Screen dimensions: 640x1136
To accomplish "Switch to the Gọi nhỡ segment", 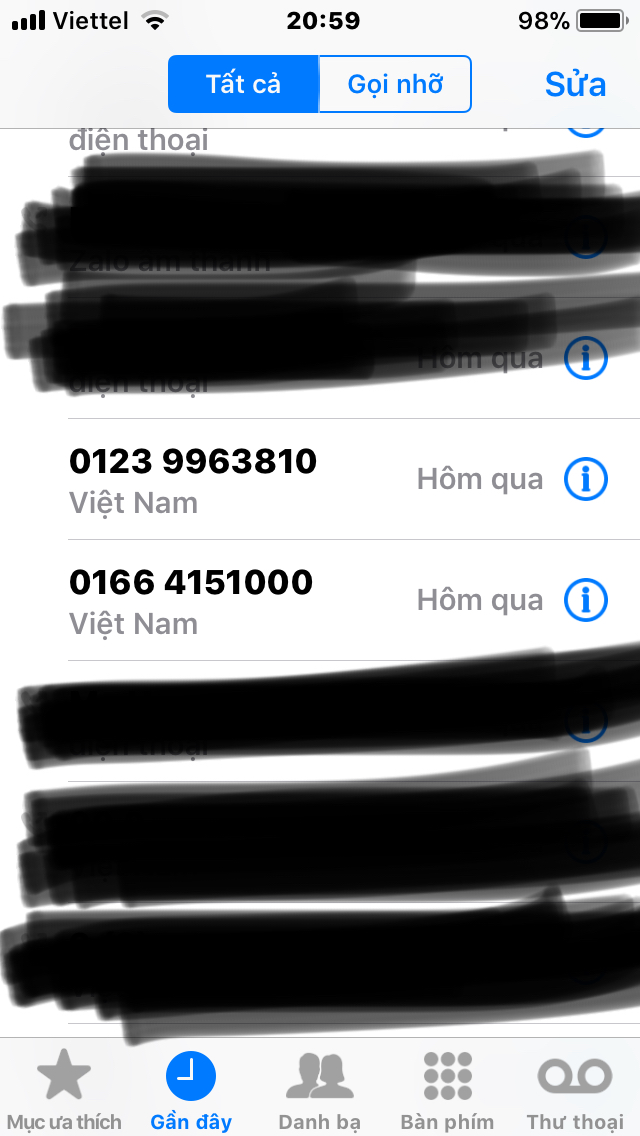I will pyautogui.click(x=395, y=84).
